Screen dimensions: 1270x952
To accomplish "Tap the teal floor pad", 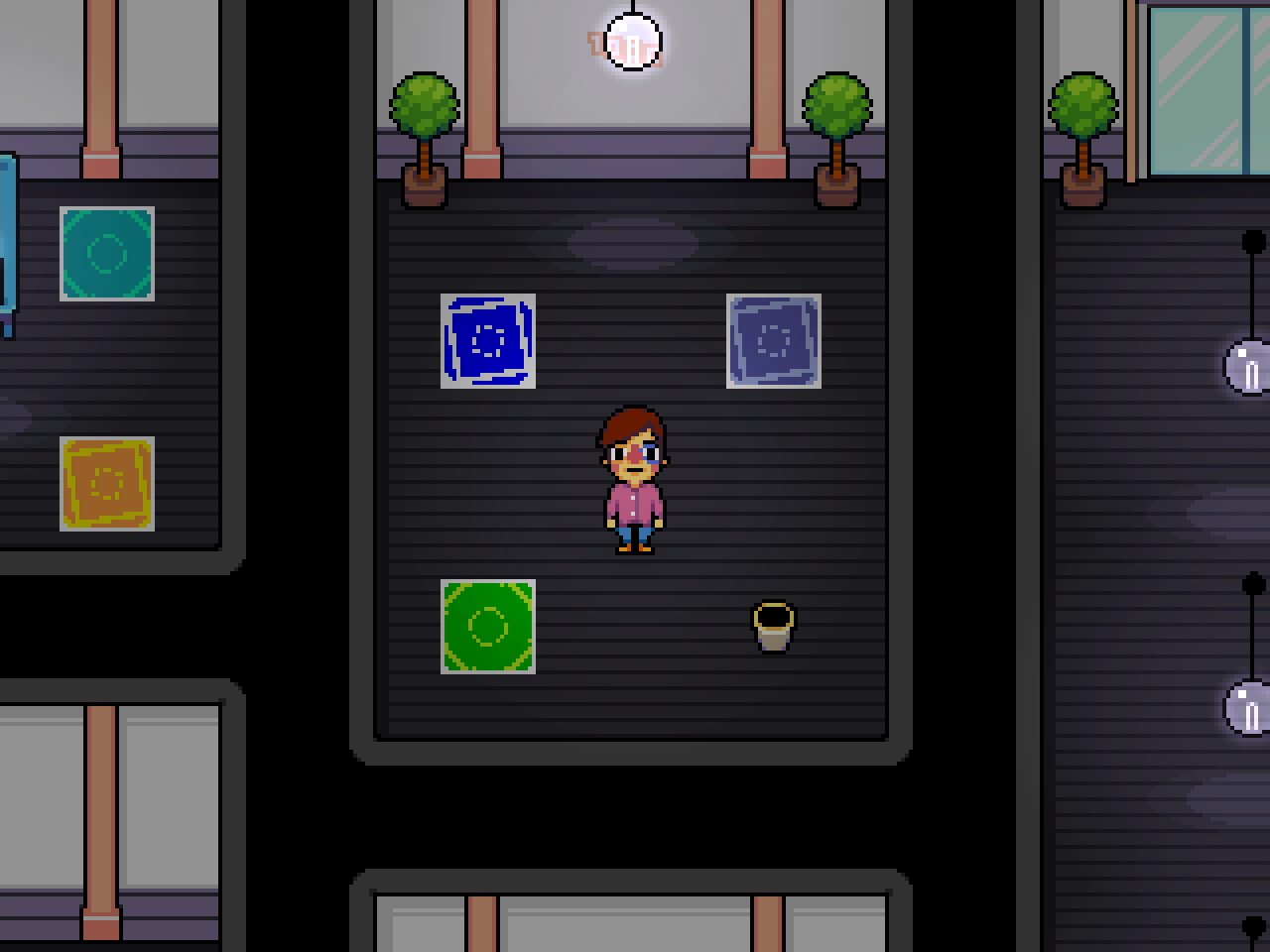I will click(106, 253).
